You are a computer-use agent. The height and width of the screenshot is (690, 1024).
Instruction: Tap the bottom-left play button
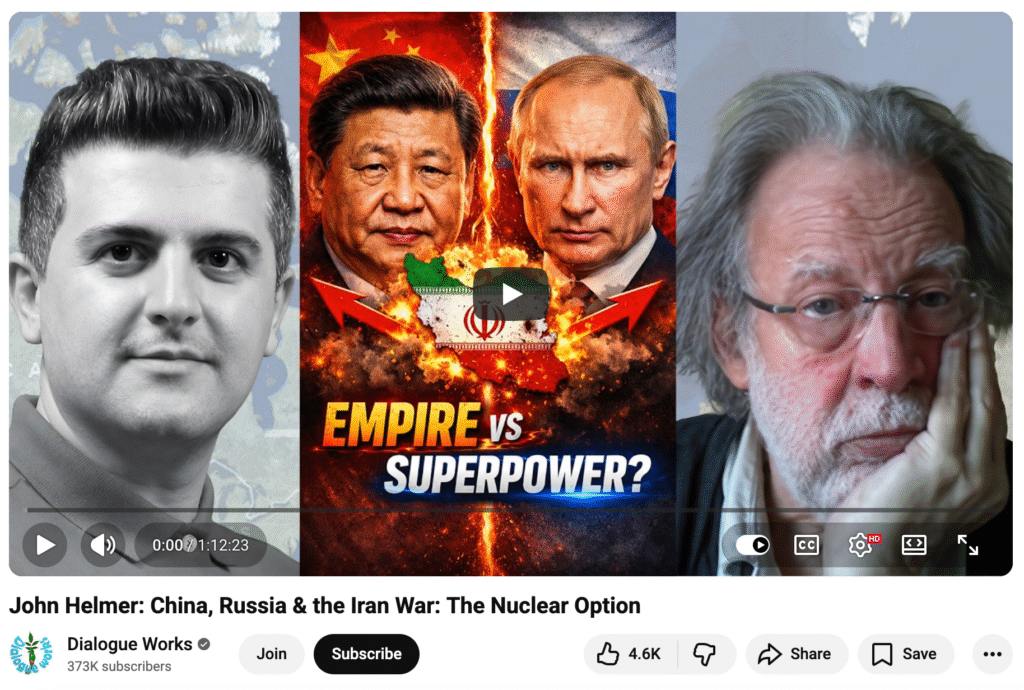point(45,545)
